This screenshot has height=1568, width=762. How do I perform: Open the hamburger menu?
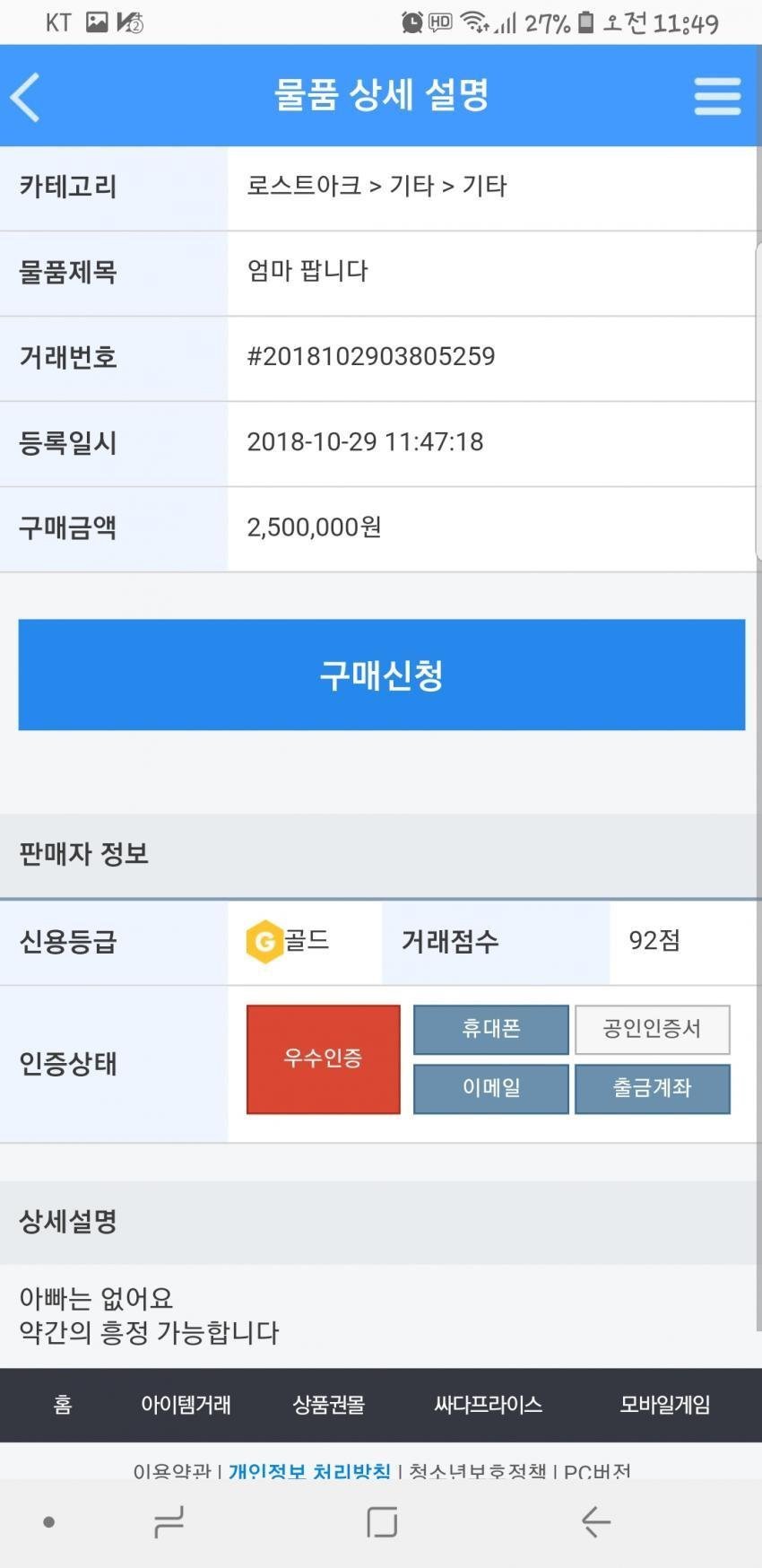(x=717, y=96)
